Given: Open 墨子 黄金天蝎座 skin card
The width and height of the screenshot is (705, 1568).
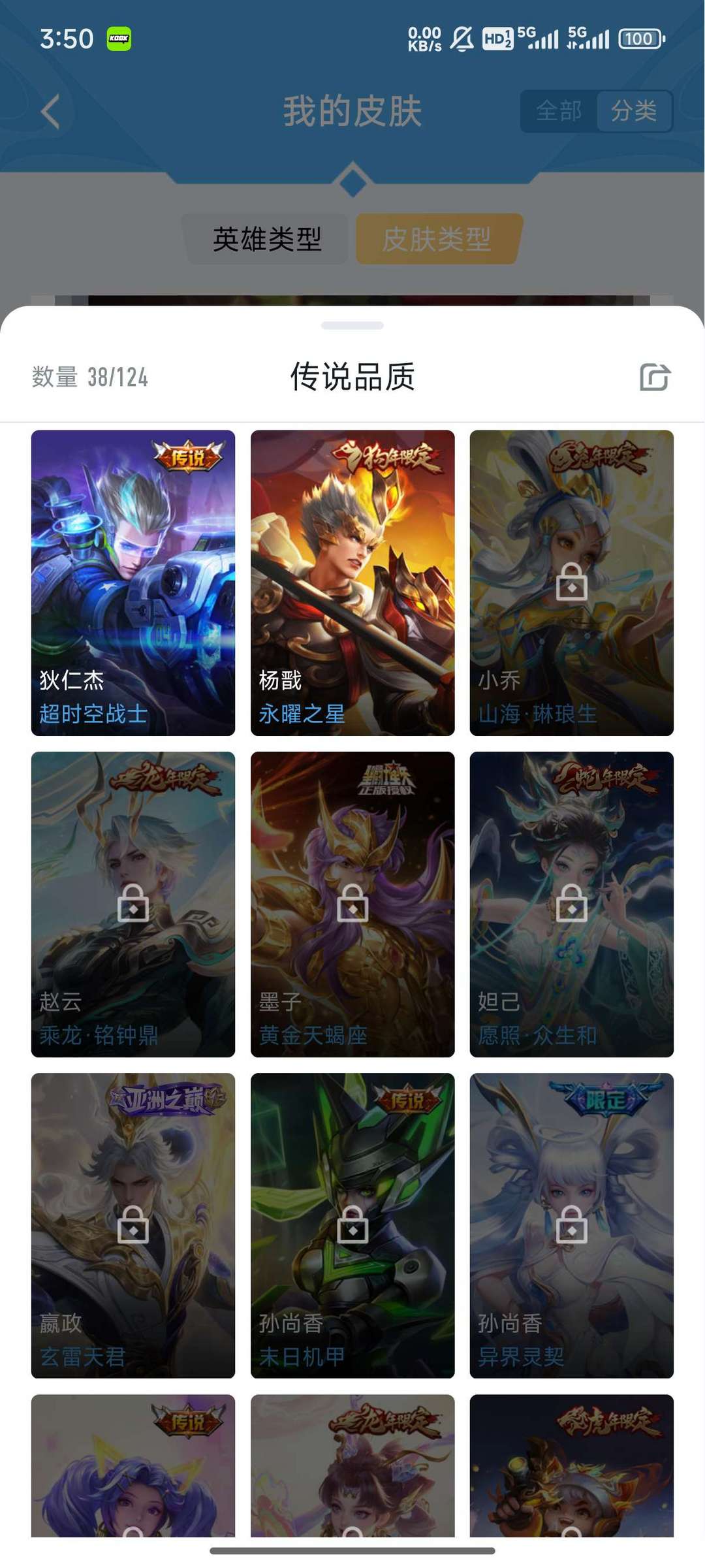Looking at the screenshot, I should coord(352,904).
